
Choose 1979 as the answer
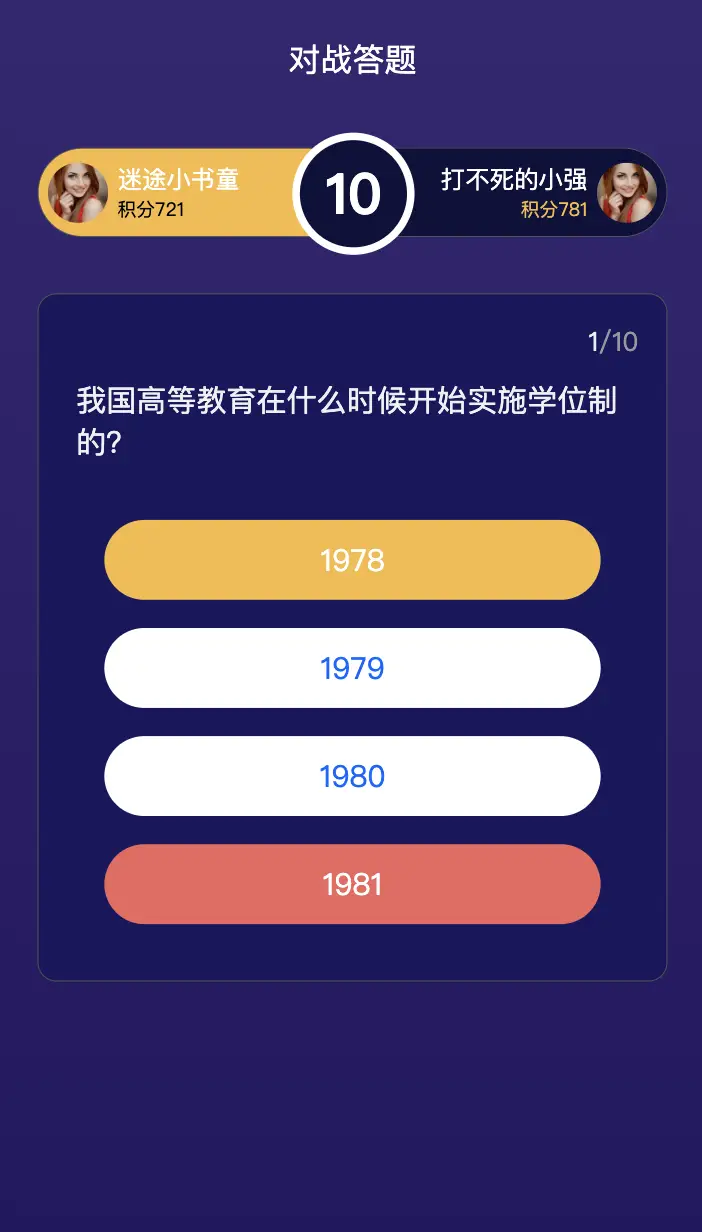pos(352,668)
